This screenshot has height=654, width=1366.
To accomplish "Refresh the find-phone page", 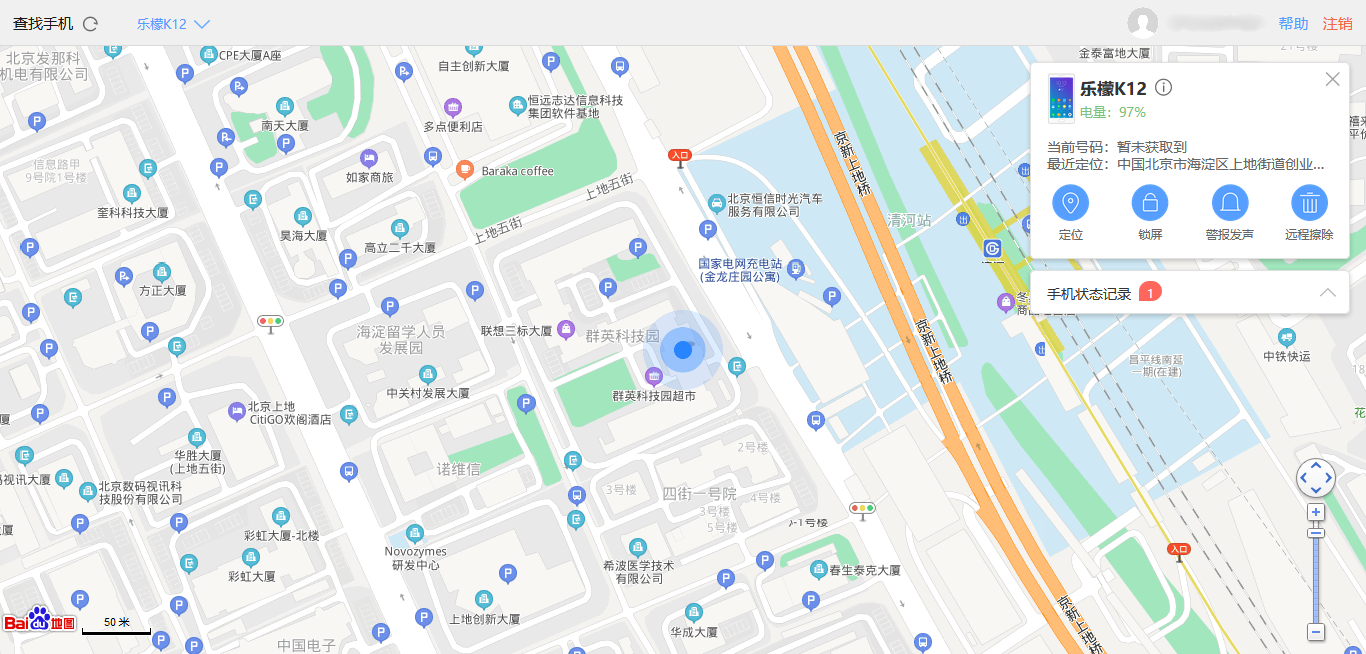I will click(x=90, y=24).
